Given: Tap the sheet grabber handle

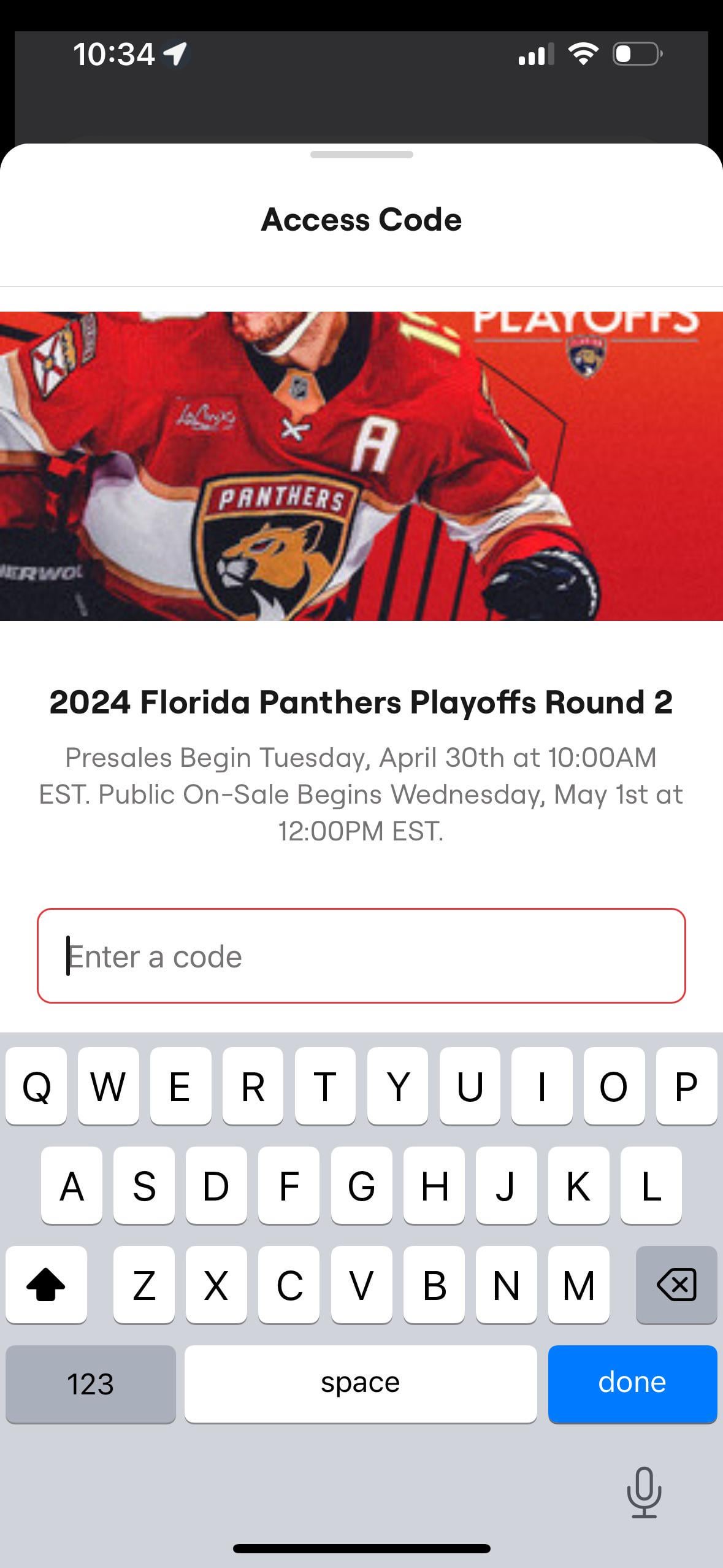Looking at the screenshot, I should (361, 155).
